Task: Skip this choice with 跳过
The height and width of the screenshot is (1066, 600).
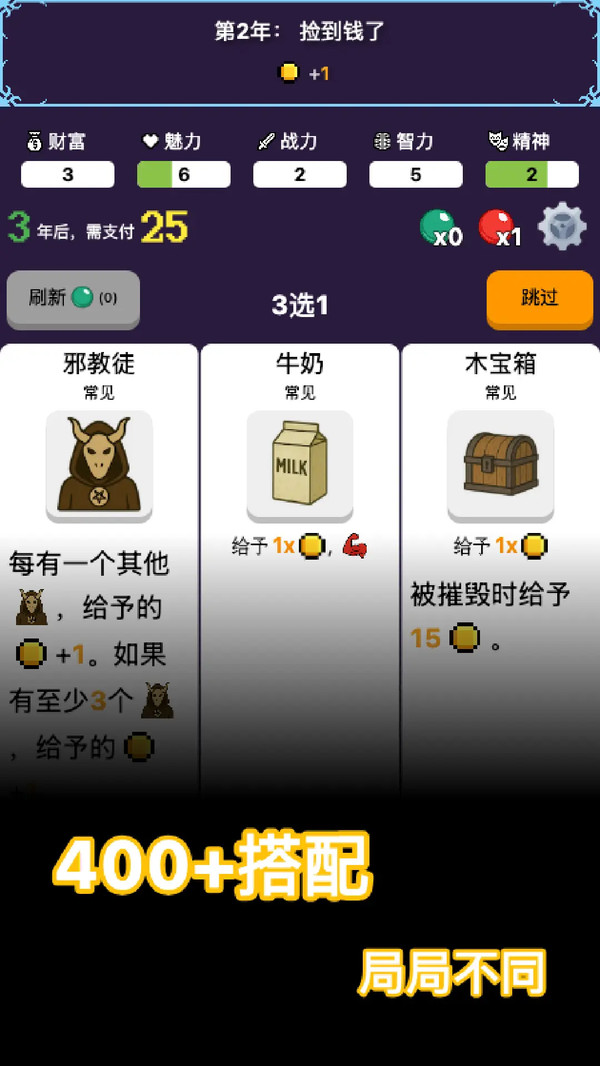Action: coord(539,298)
